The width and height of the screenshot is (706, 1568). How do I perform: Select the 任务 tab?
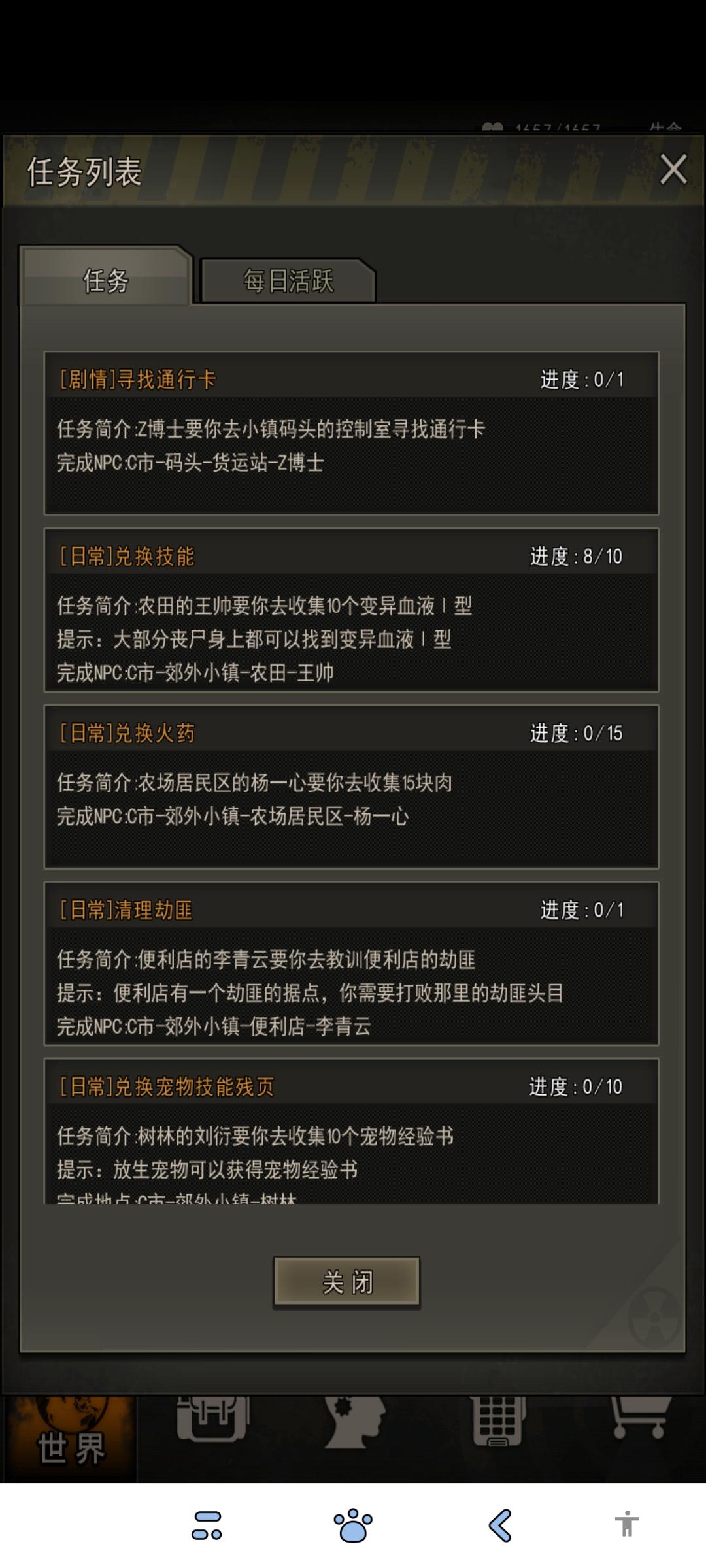click(107, 280)
